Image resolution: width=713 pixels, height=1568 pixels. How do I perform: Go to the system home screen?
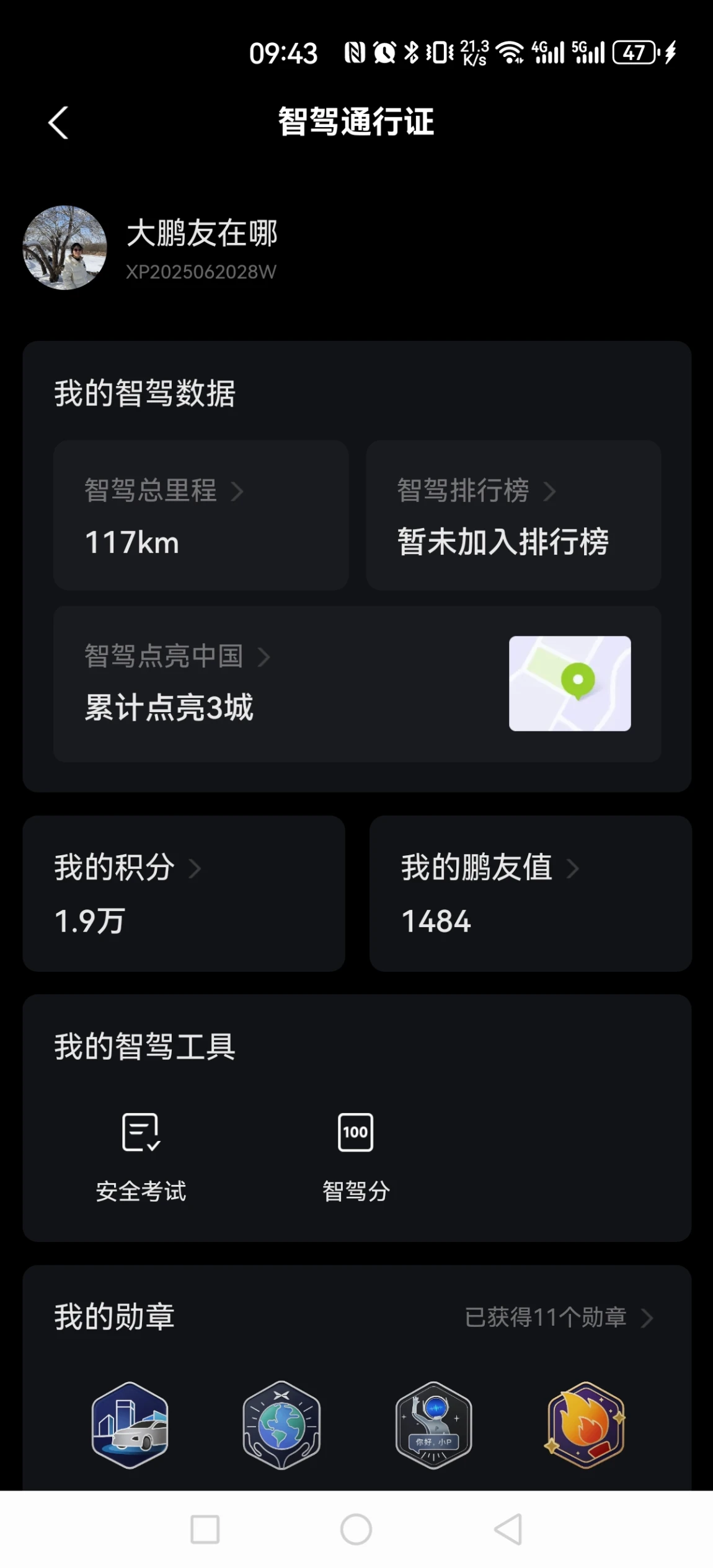356,1529
